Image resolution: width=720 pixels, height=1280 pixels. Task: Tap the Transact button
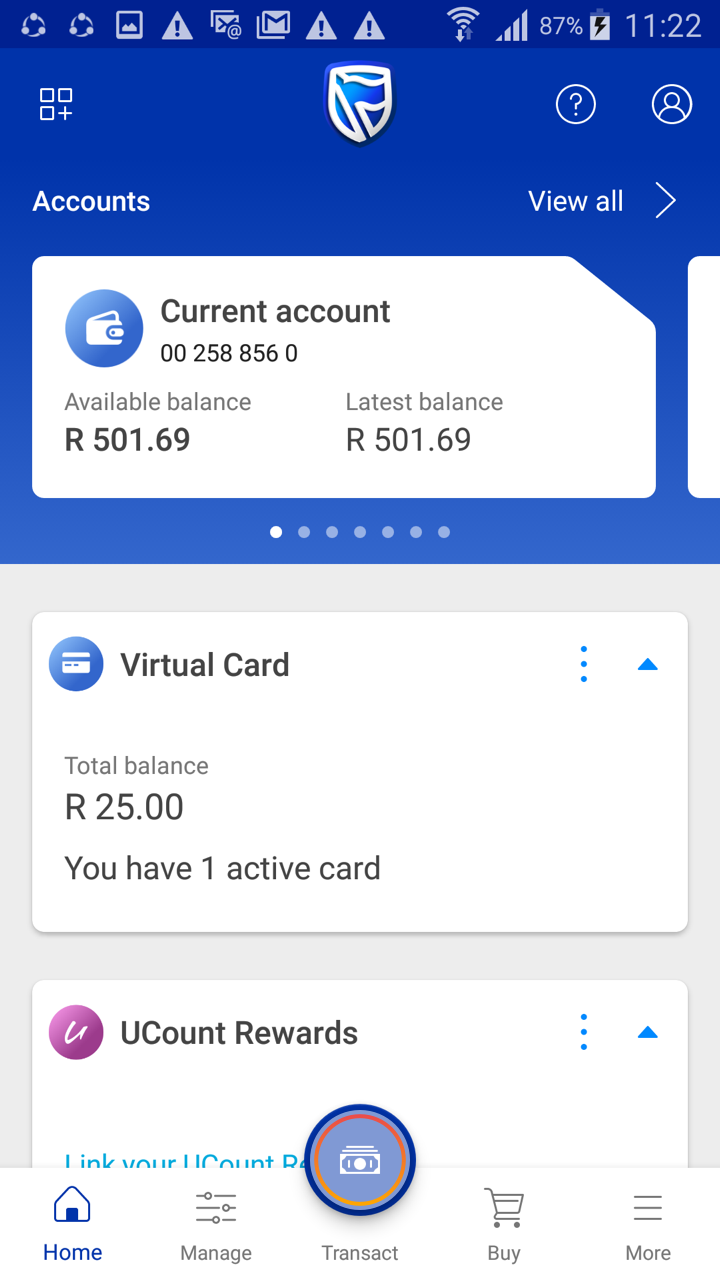[360, 1162]
